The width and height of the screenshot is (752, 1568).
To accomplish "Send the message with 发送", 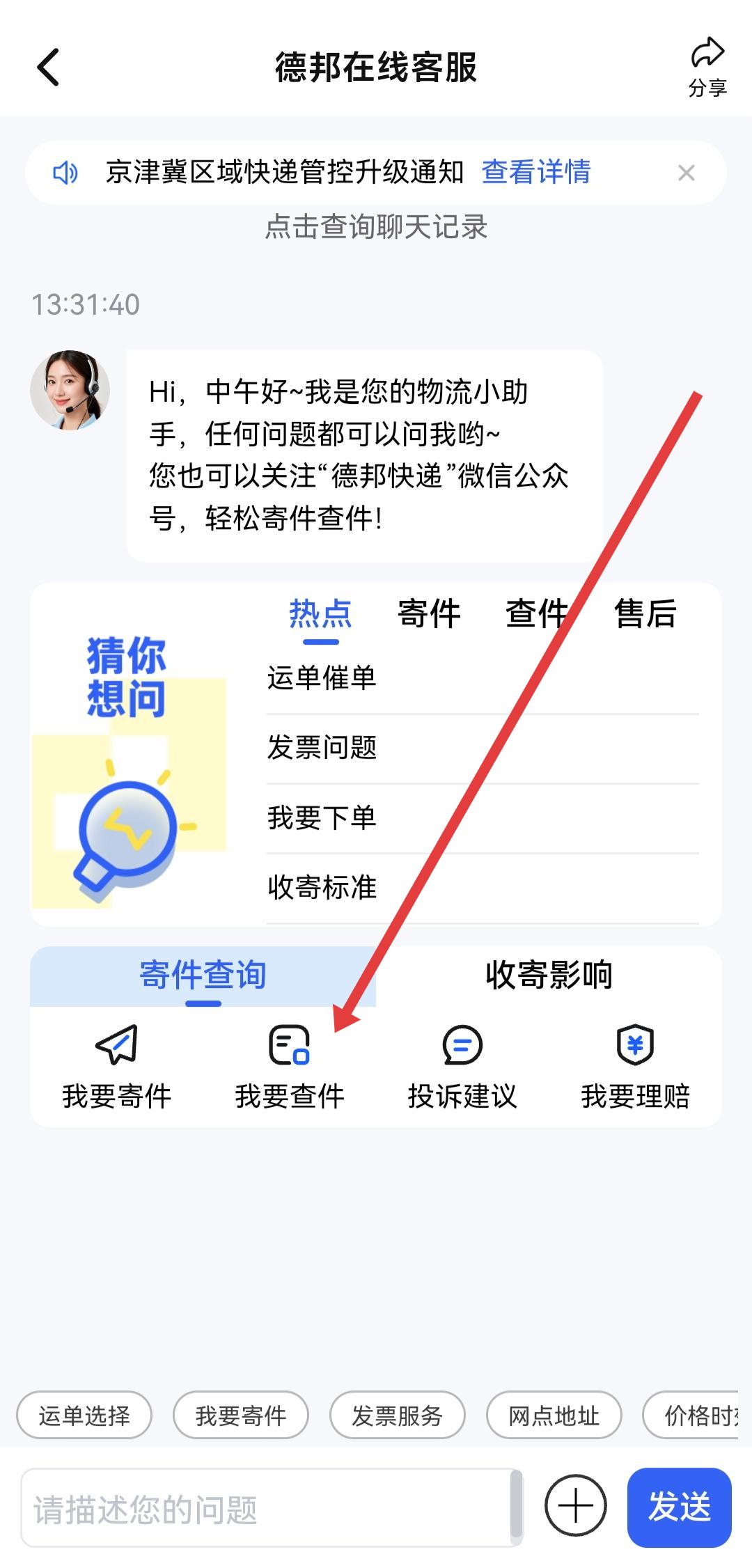I will tap(679, 1507).
